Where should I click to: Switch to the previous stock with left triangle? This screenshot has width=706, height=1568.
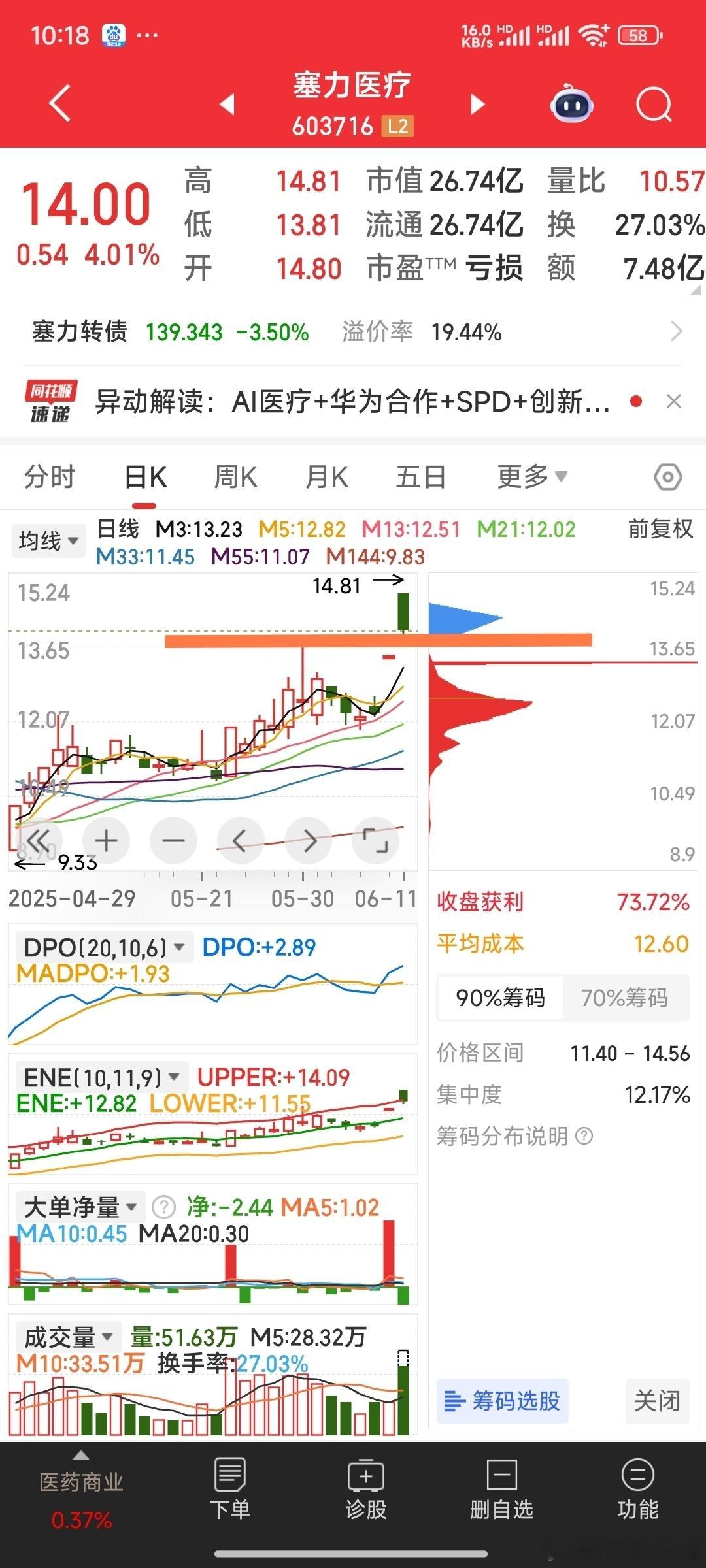(227, 104)
